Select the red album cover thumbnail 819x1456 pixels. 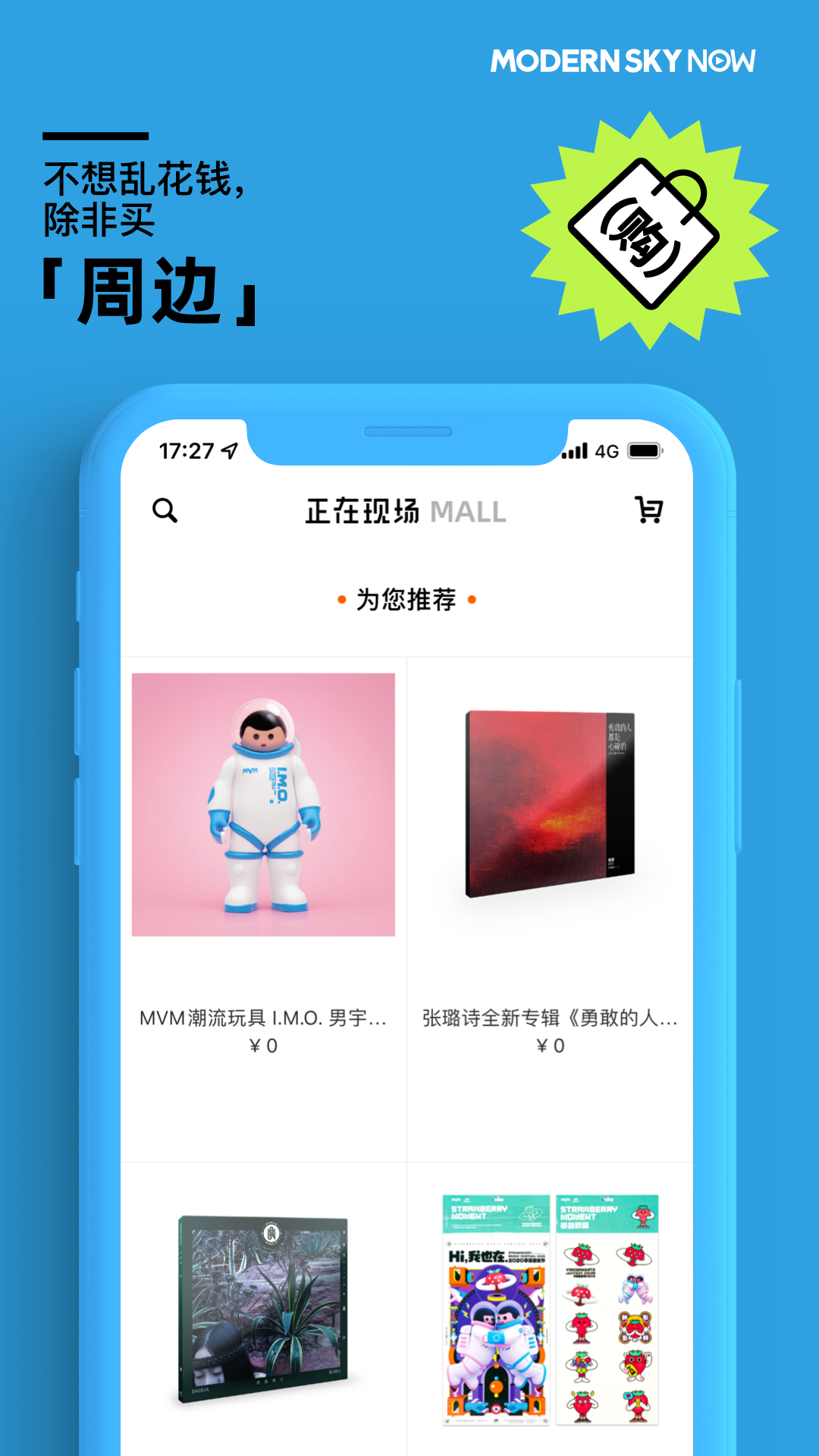[548, 802]
